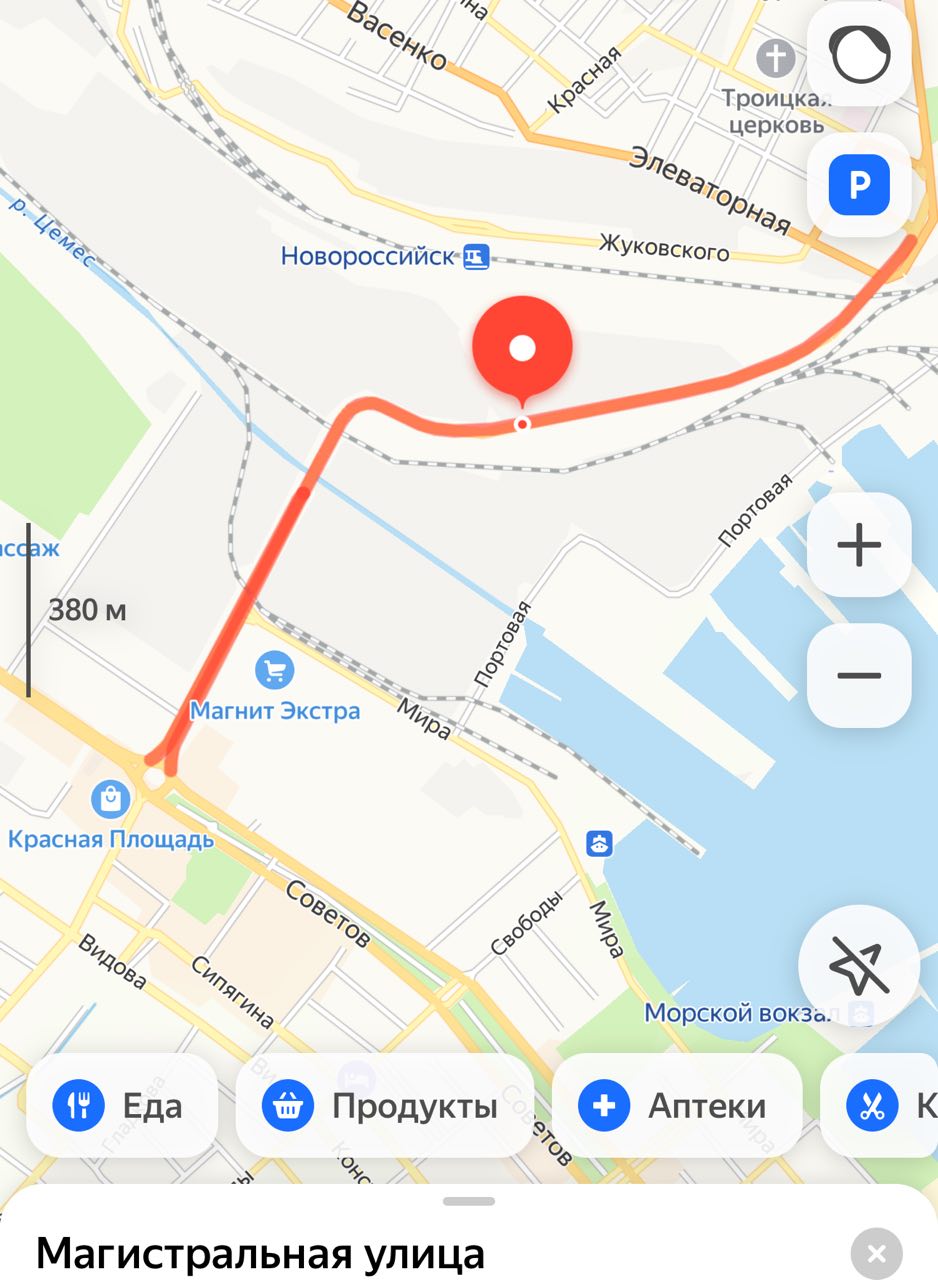938x1280 pixels.
Task: Open the Alice voice assistant button
Action: (859, 54)
